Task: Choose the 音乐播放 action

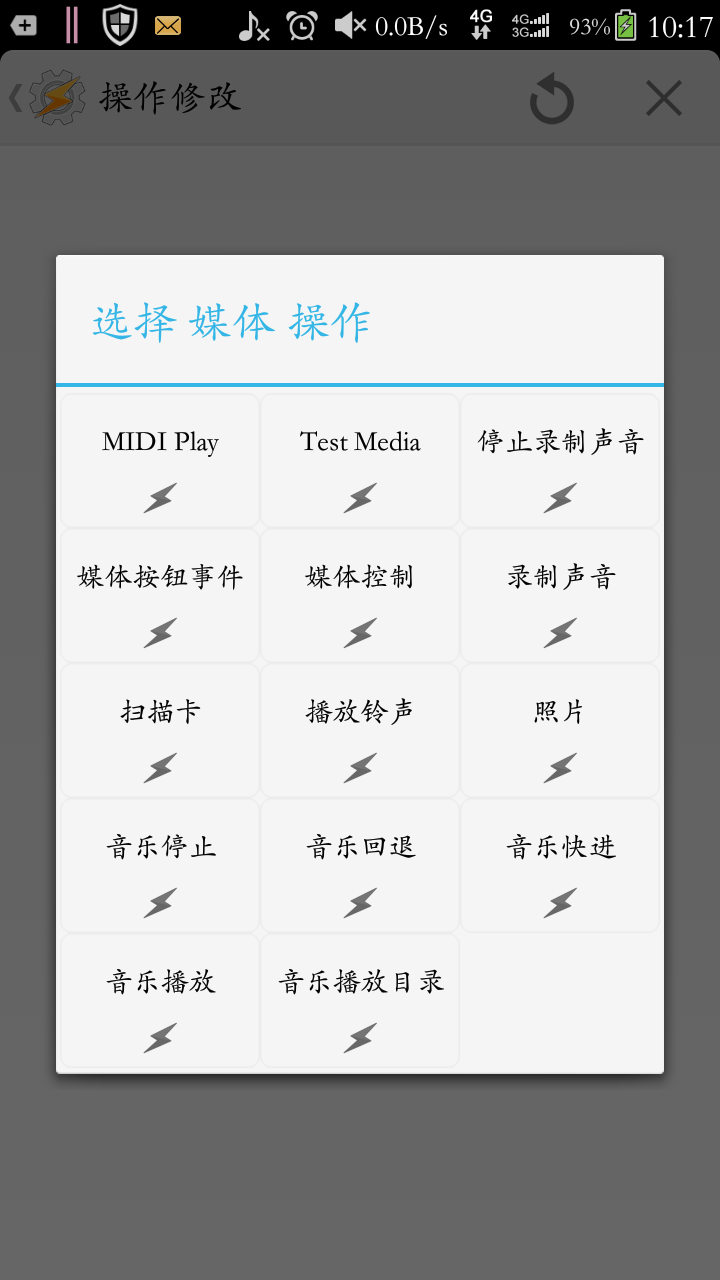Action: click(x=160, y=1001)
